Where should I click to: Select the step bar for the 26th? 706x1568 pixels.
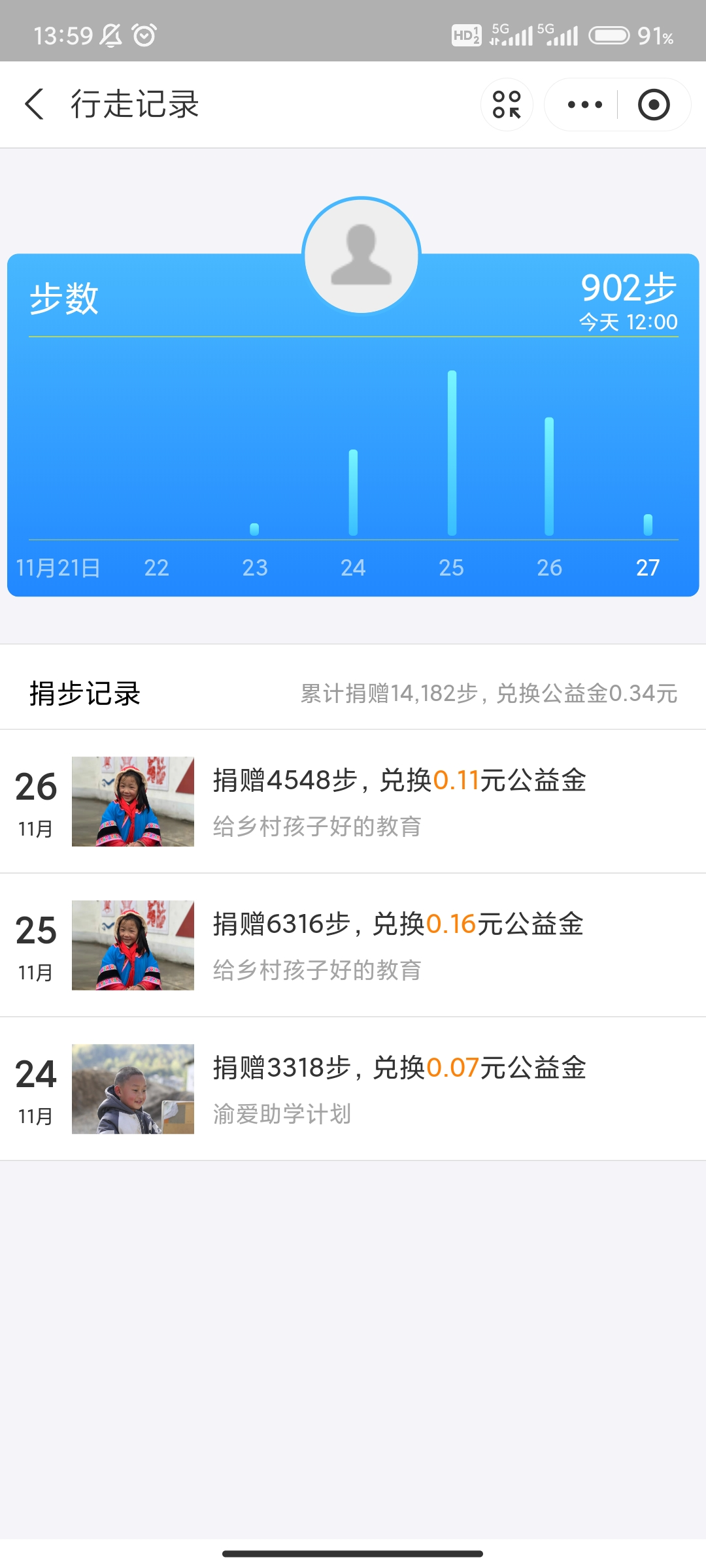point(549,476)
